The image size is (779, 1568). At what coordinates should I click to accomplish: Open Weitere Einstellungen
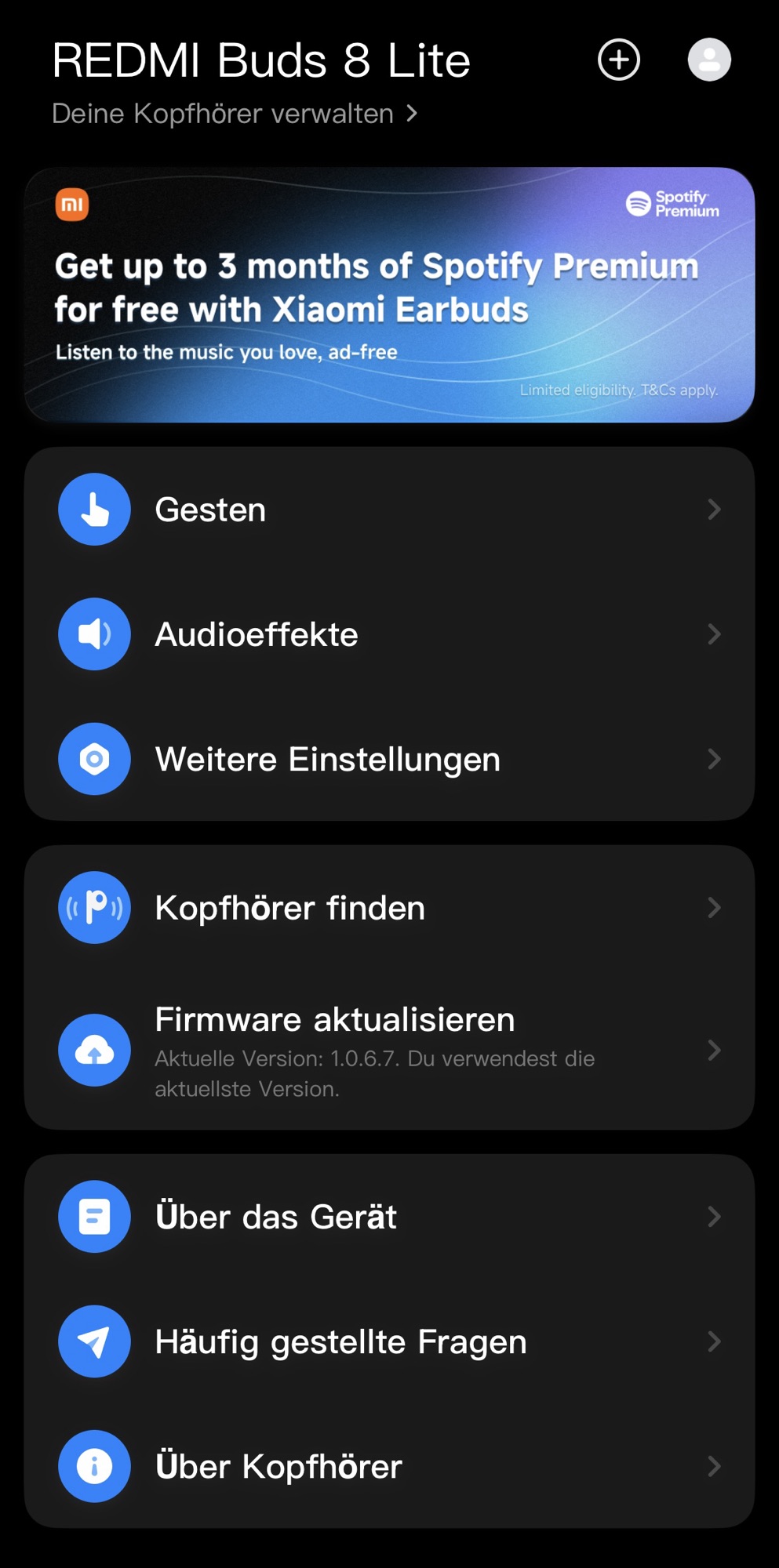coord(389,759)
